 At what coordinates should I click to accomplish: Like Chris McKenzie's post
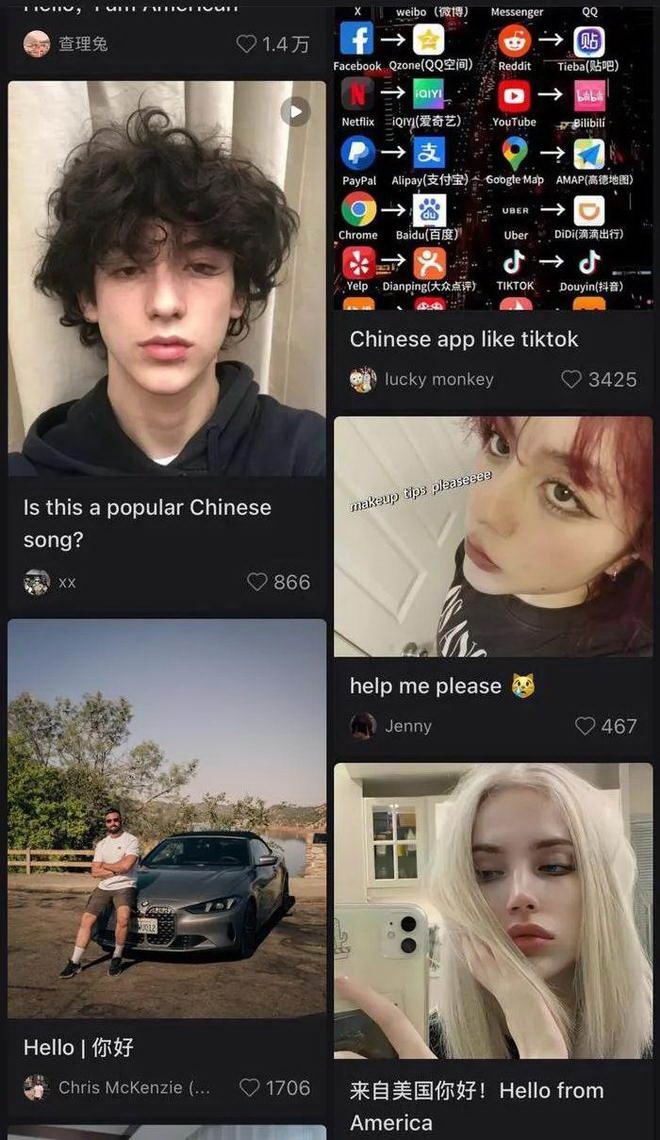coord(250,1087)
